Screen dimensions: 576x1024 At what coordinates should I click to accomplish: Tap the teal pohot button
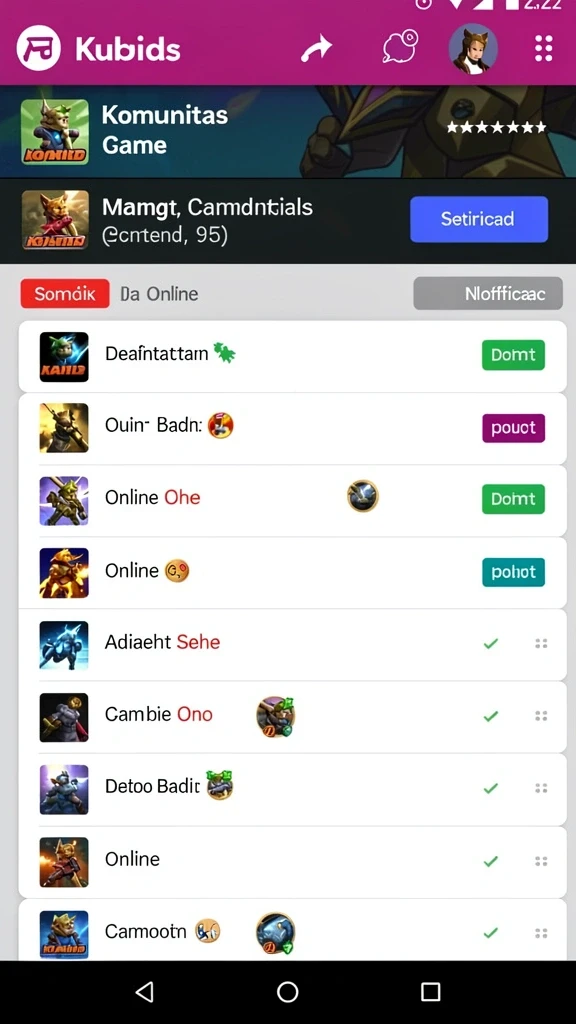513,572
